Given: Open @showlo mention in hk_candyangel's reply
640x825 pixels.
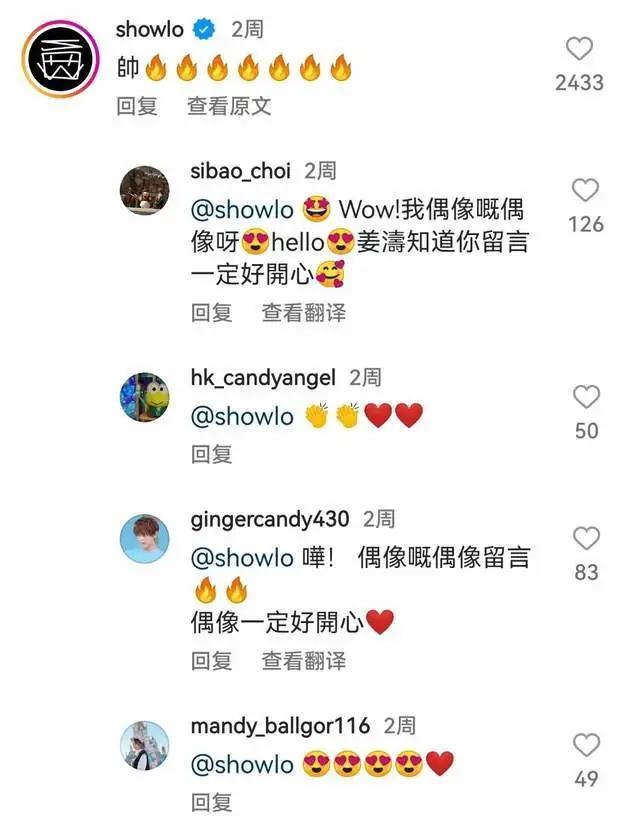Looking at the screenshot, I should pos(241,417).
